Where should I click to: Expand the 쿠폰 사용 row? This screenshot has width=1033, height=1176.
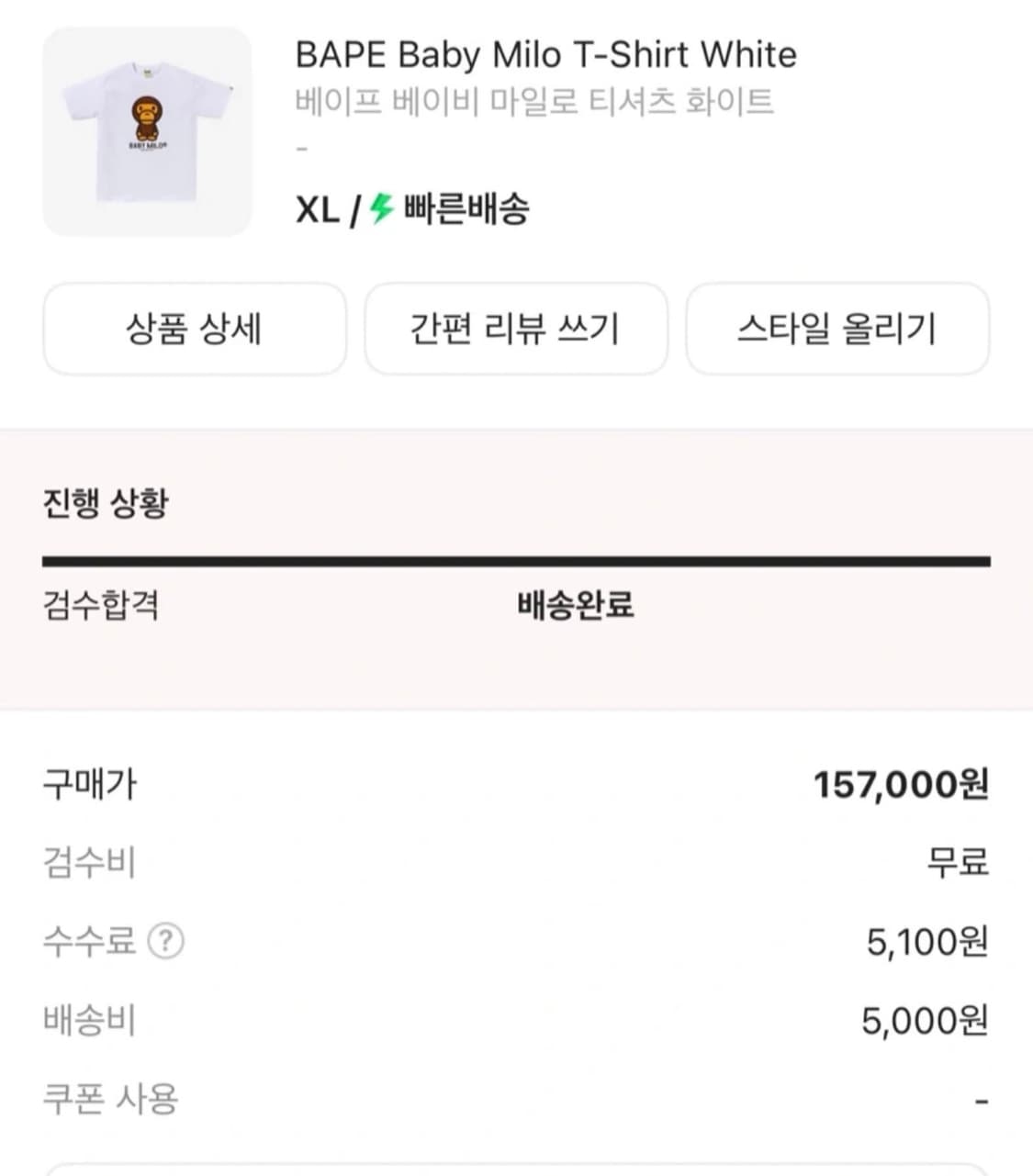(114, 1100)
